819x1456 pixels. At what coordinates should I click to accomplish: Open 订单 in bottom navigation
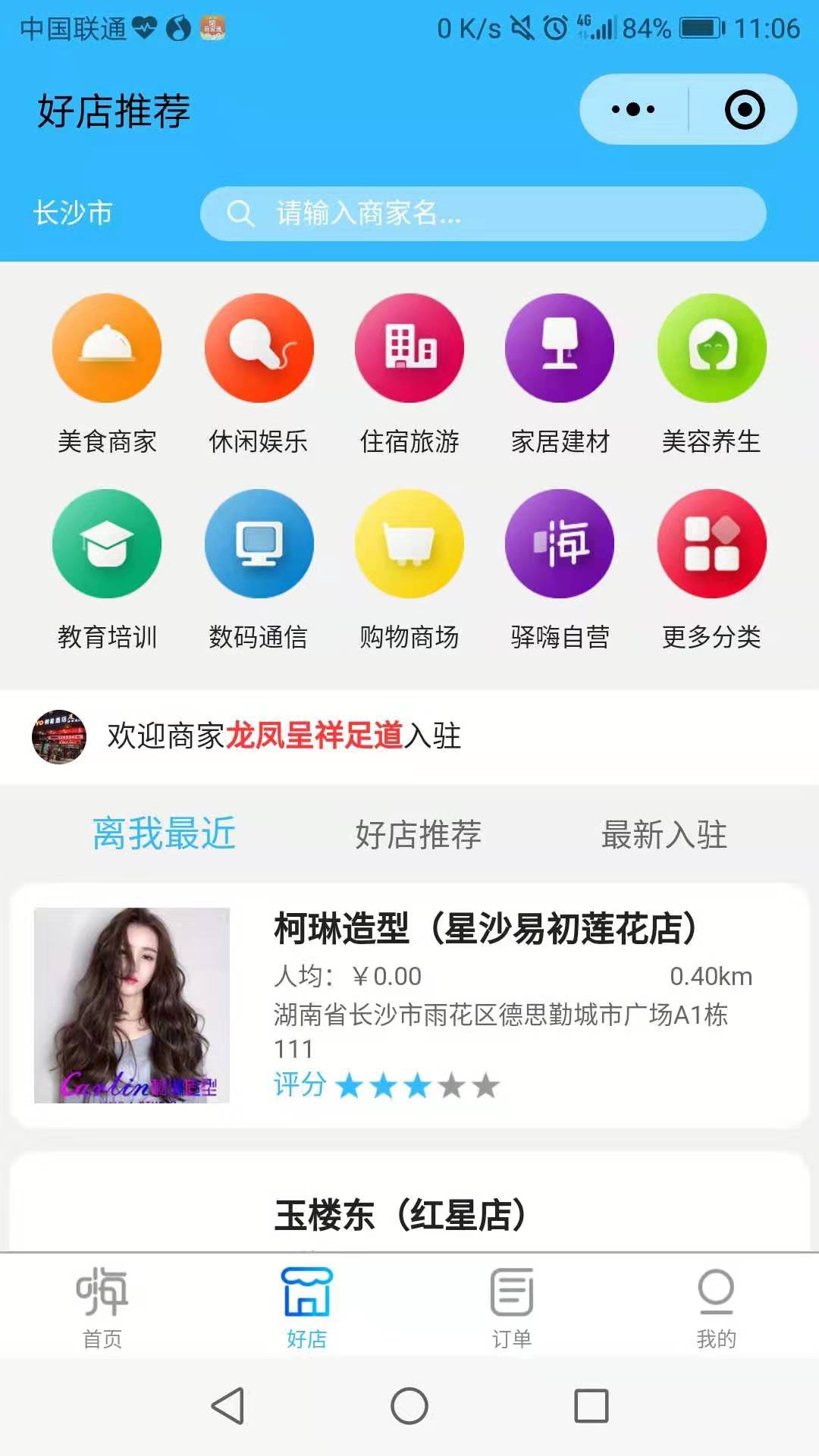512,1307
